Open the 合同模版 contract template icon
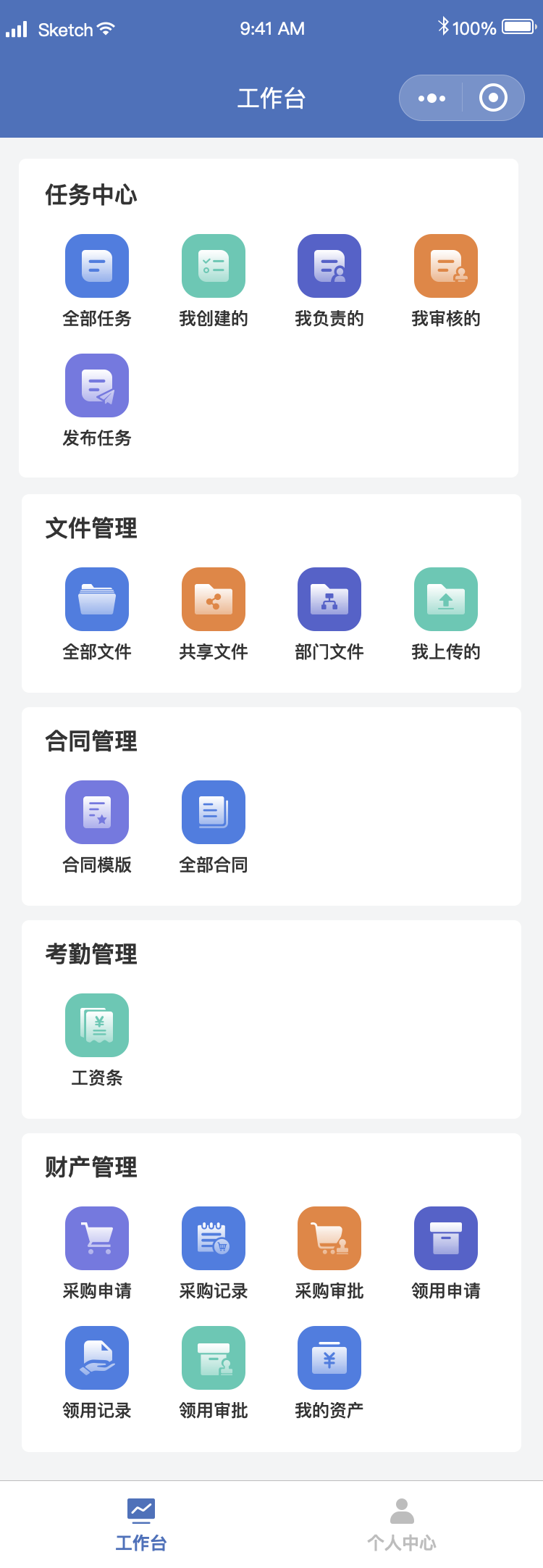Image resolution: width=543 pixels, height=1568 pixels. [x=96, y=812]
